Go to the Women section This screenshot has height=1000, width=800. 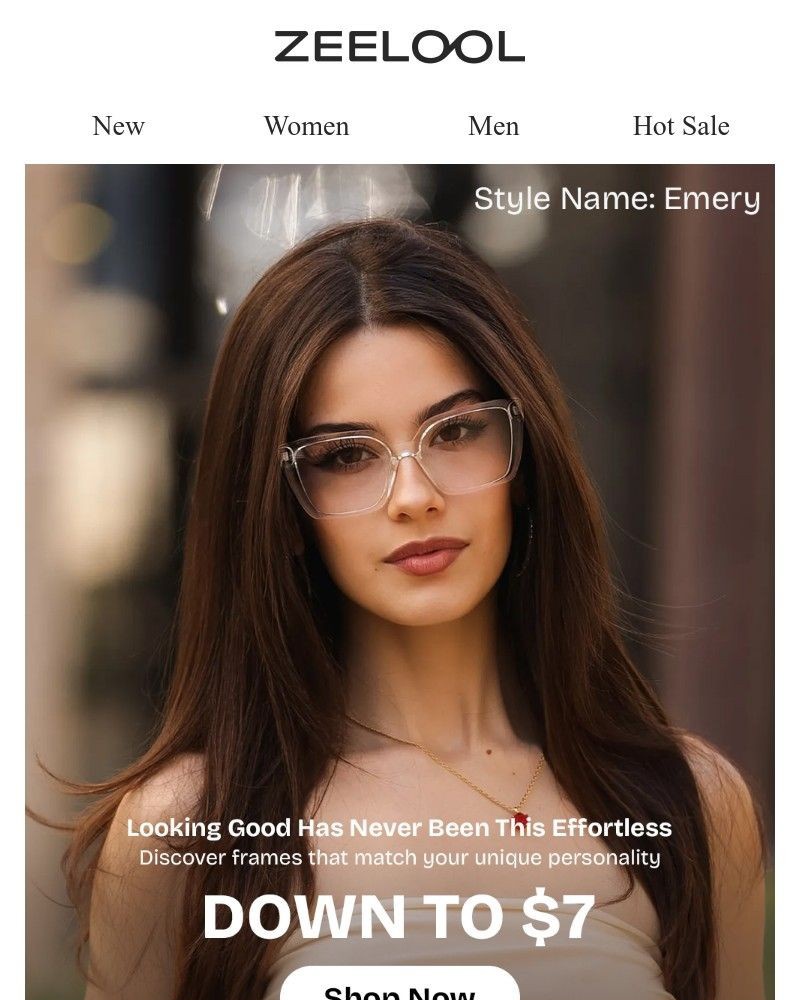click(x=306, y=126)
